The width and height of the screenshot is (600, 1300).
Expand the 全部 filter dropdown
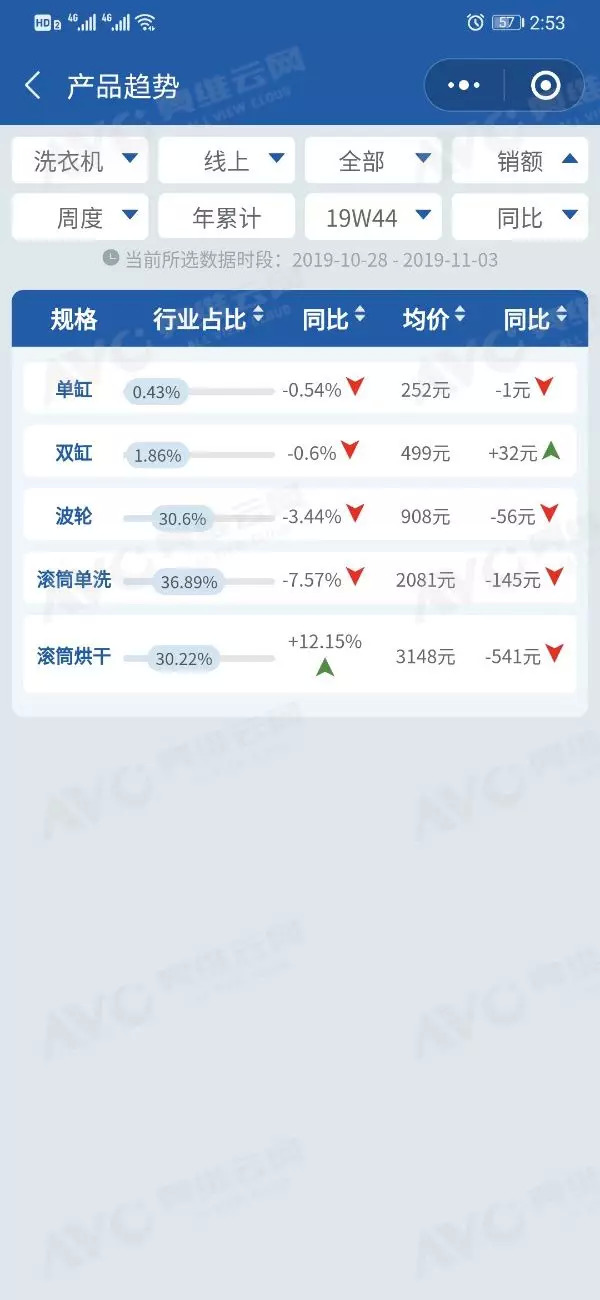373,160
